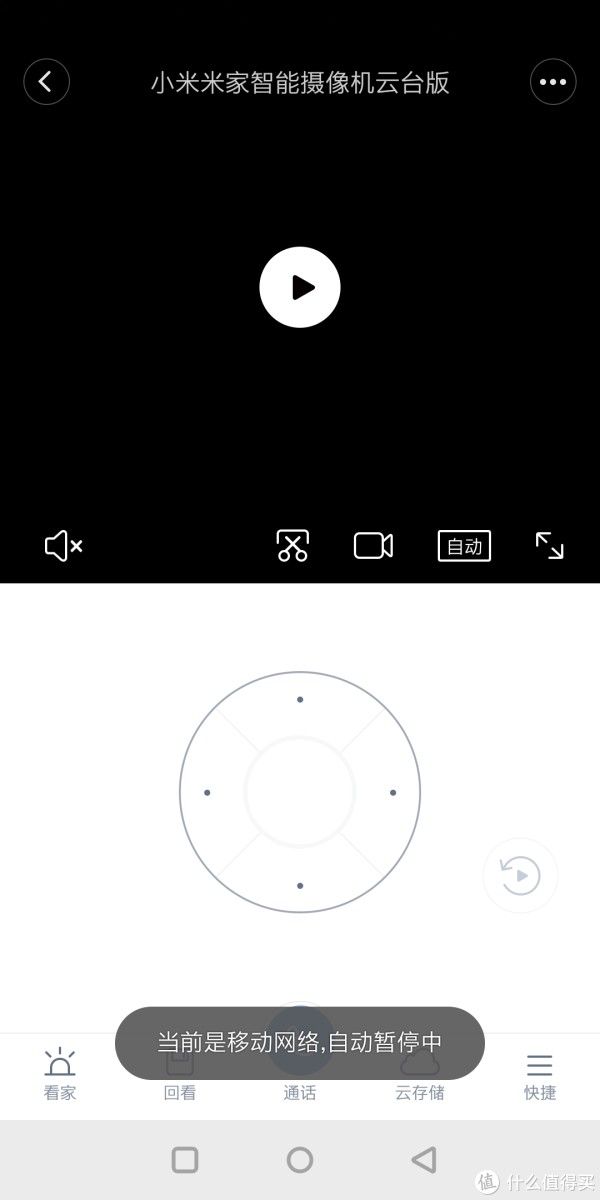The height and width of the screenshot is (1200, 600).
Task: Open the 看家 tab
Action: click(60, 1075)
